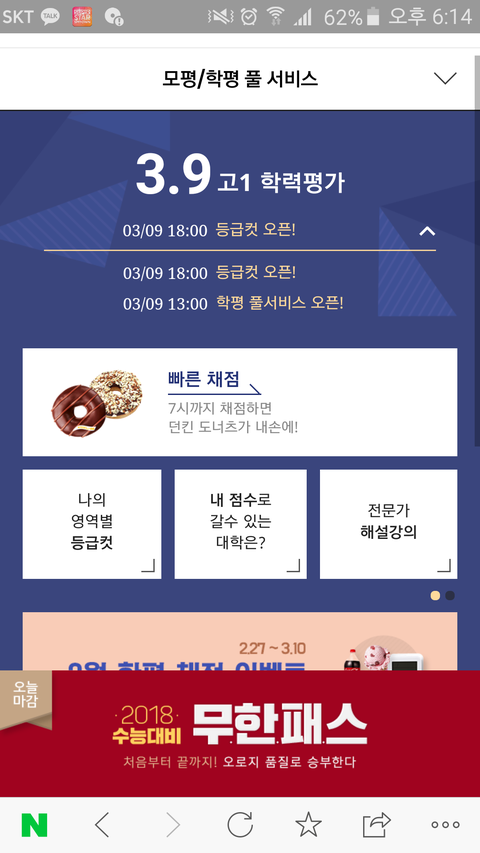Open 전문가 해설강의 card
Viewport: 480px width, 853px height.
389,524
